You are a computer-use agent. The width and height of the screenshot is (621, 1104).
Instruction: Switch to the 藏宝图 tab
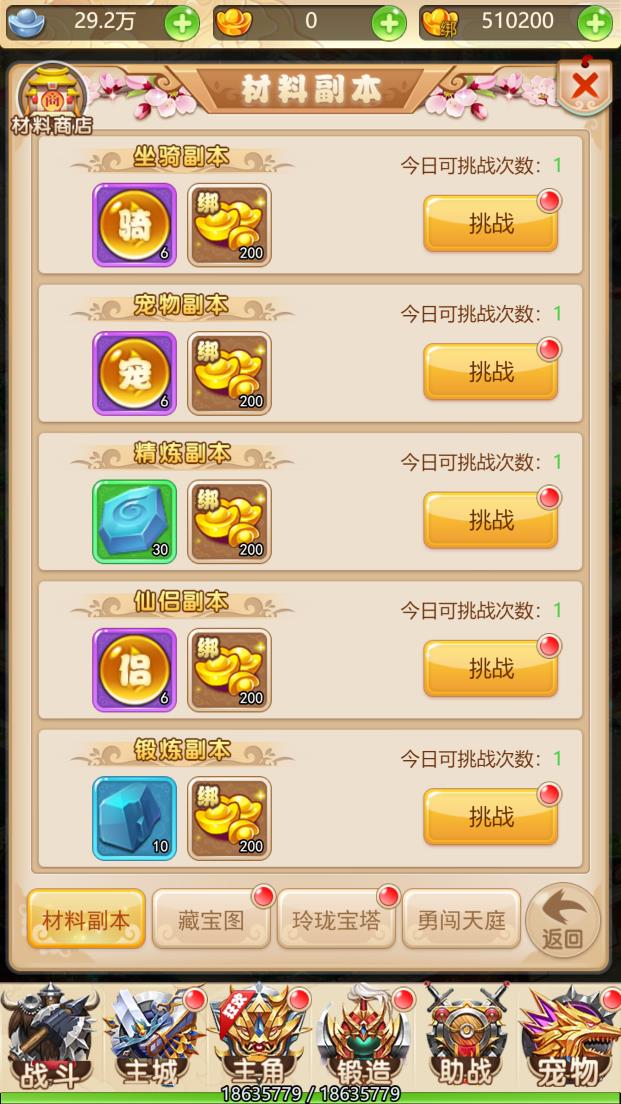[x=212, y=920]
